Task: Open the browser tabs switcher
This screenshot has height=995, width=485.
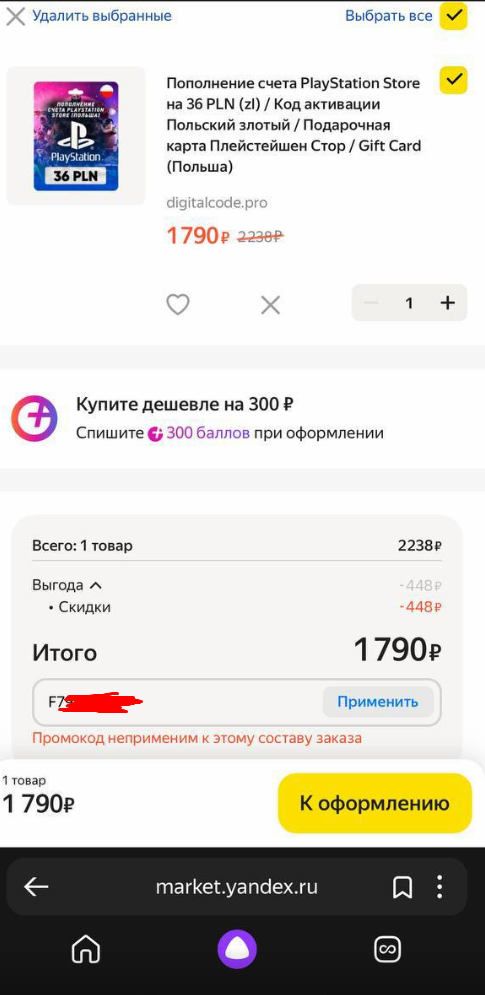Action: 388,950
